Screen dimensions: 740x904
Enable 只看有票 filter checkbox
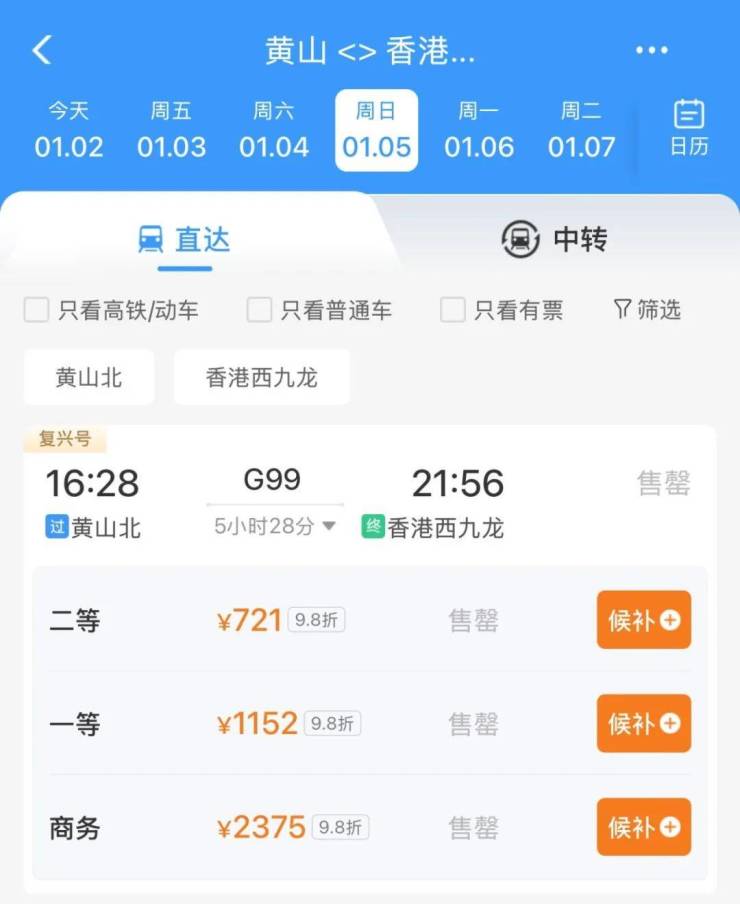(x=453, y=310)
